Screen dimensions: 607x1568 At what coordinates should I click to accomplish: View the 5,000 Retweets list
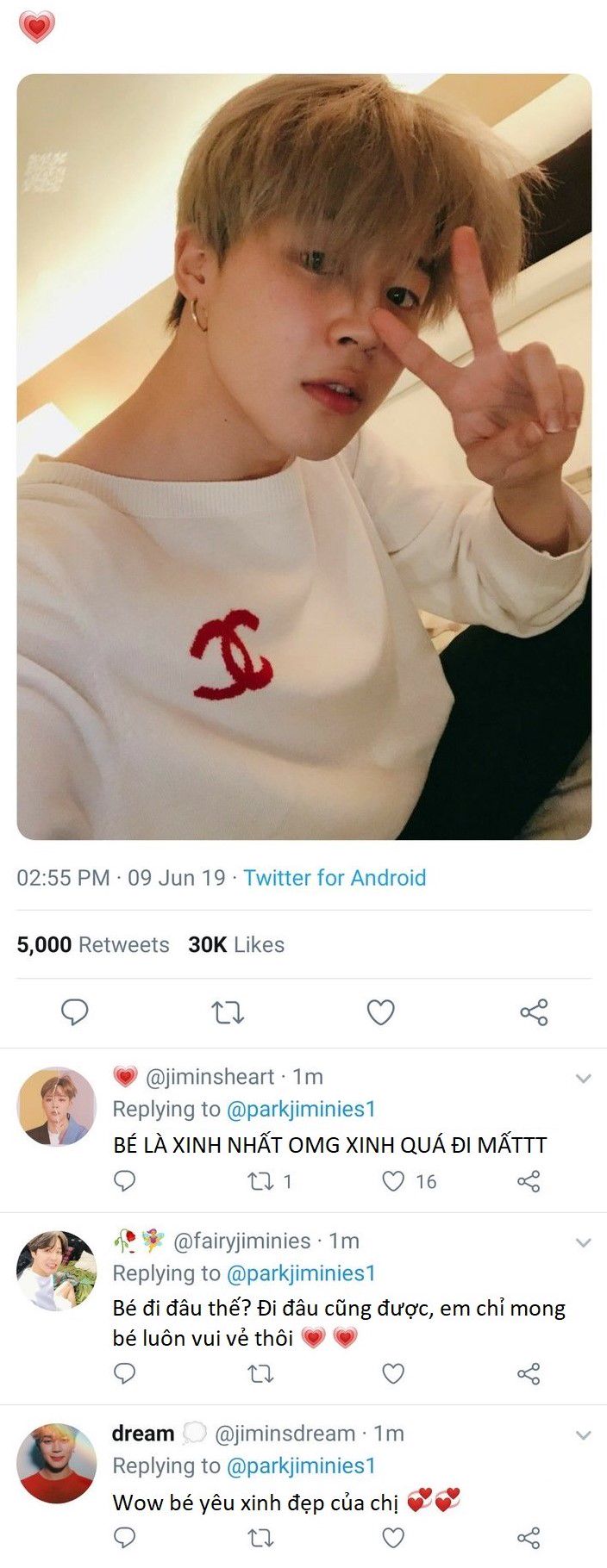(93, 944)
